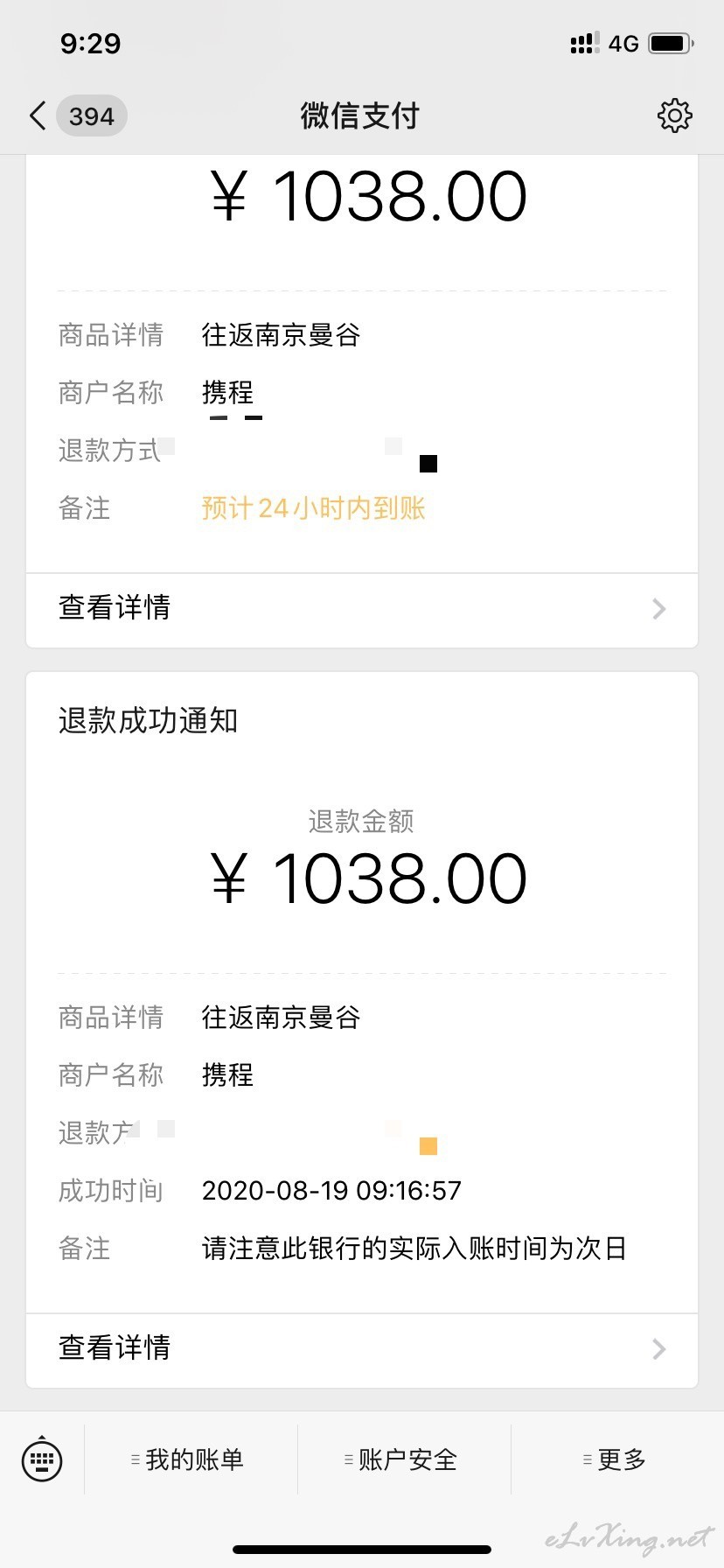Screen dimensions: 724x1568
Task: Open 我的账单 menu
Action: pos(191,1459)
